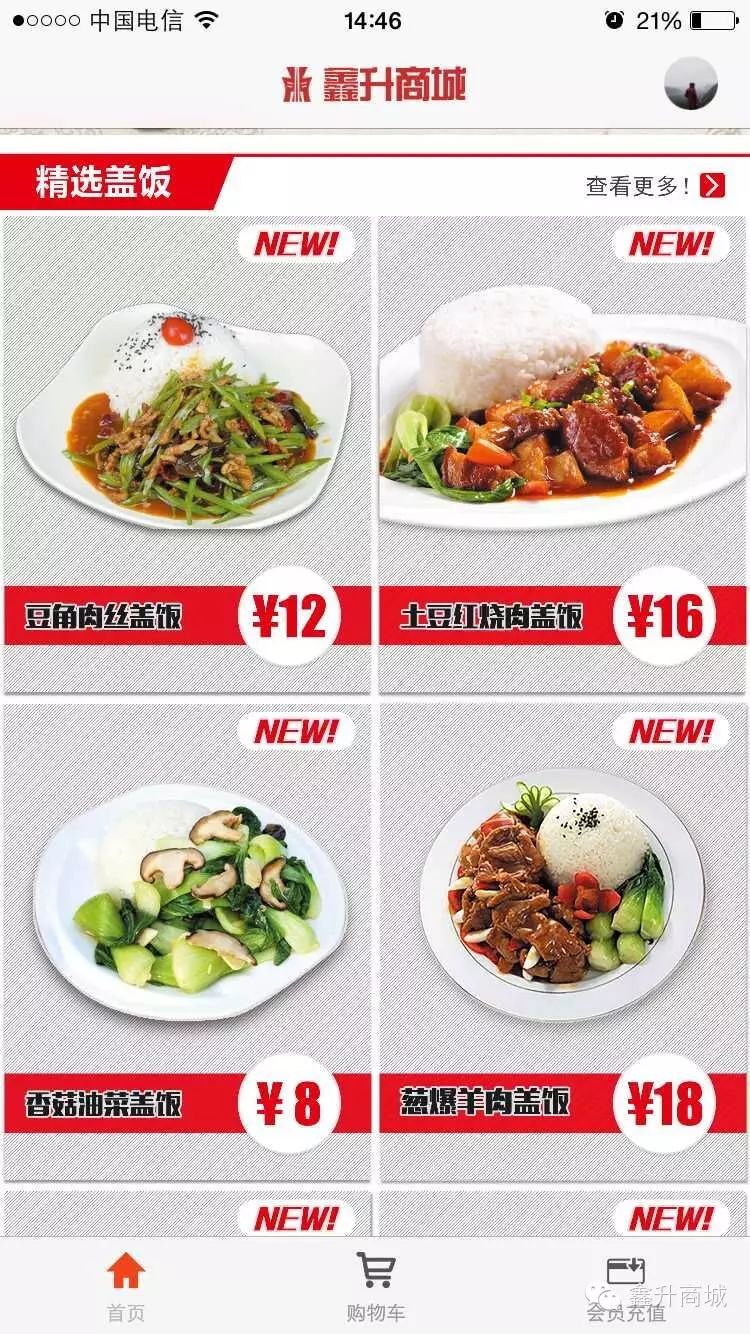Image resolution: width=750 pixels, height=1334 pixels.
Task: Open the profile avatar in the header
Action: click(691, 83)
